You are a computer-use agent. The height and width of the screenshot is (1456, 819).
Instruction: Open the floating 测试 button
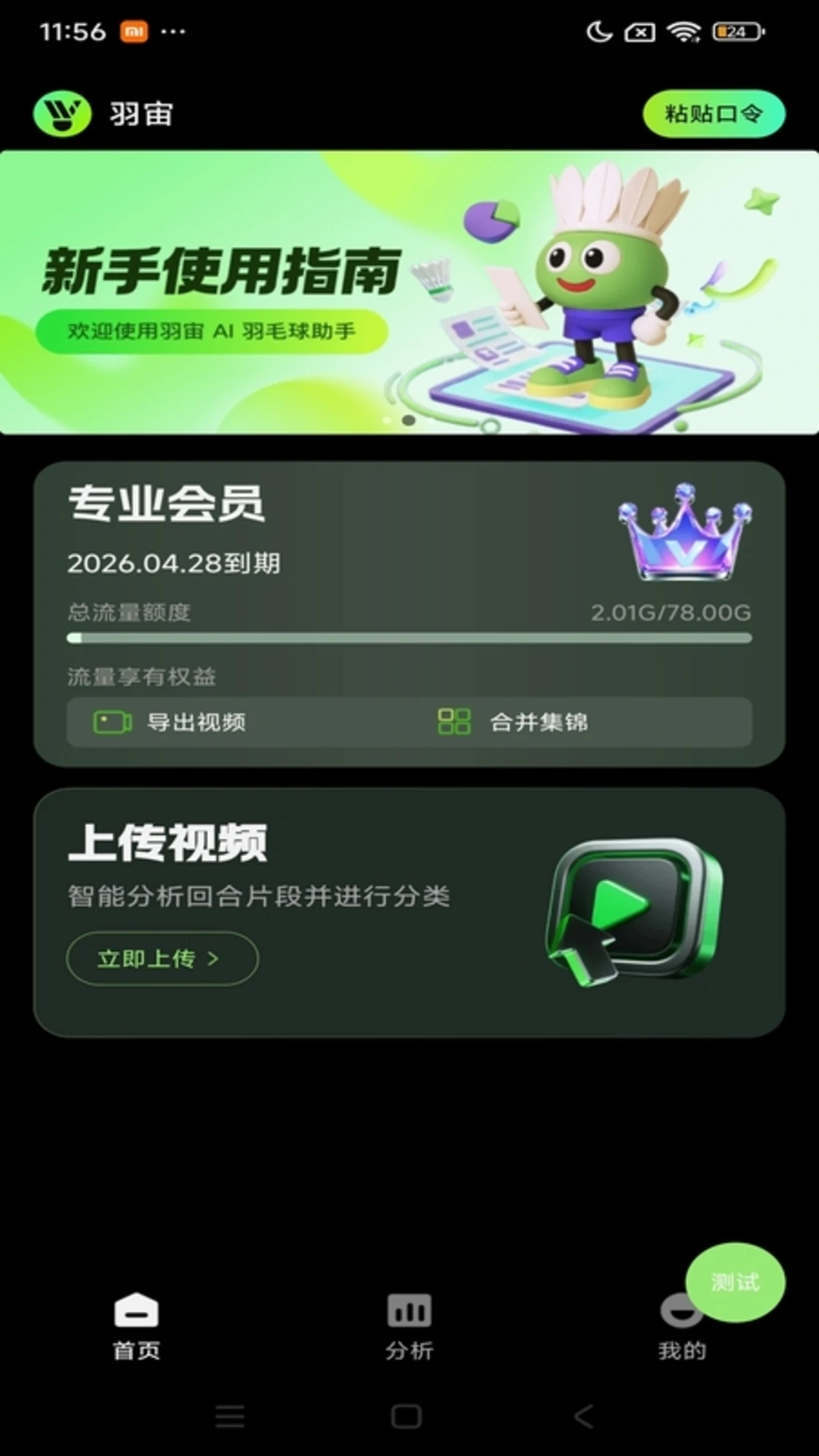click(x=735, y=1282)
